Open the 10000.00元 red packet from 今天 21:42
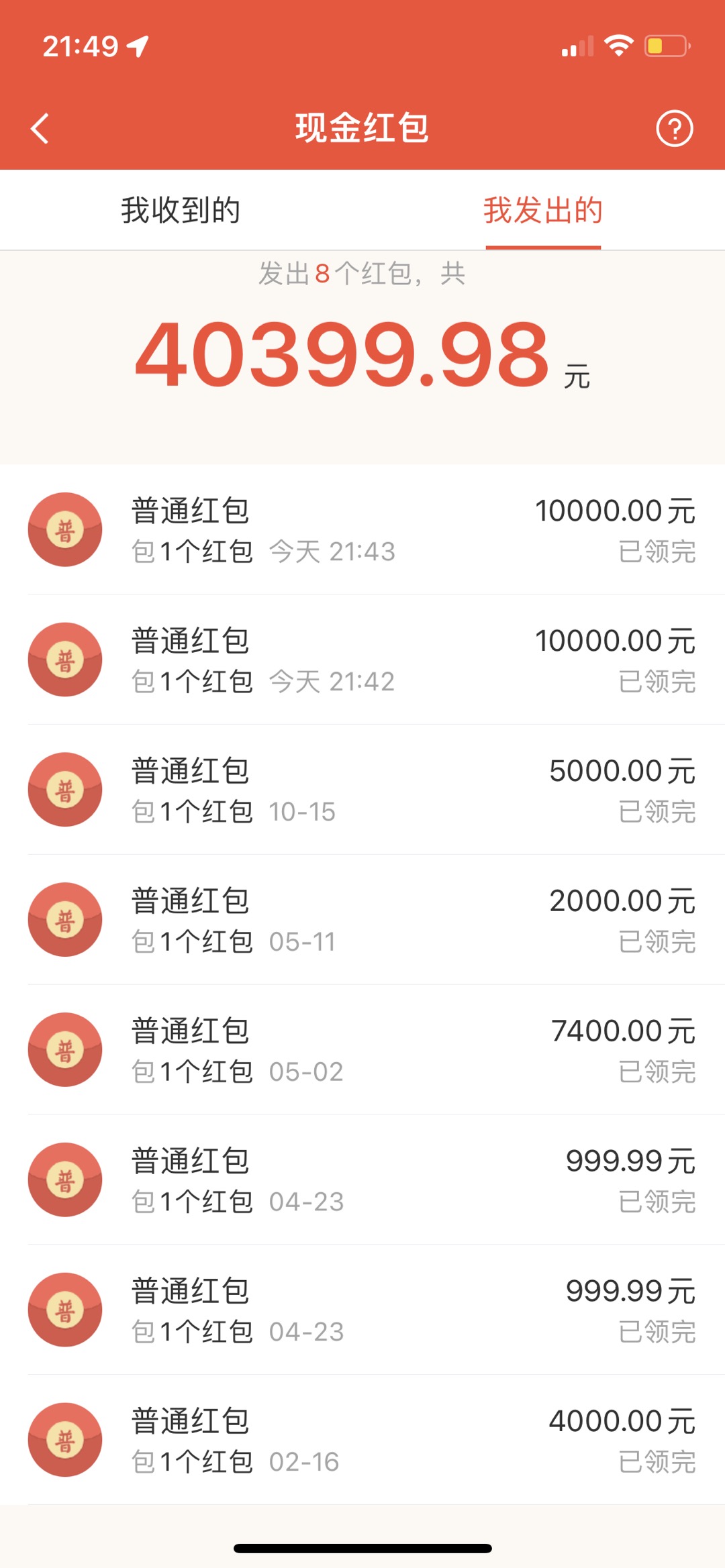The image size is (725, 1568). click(362, 660)
